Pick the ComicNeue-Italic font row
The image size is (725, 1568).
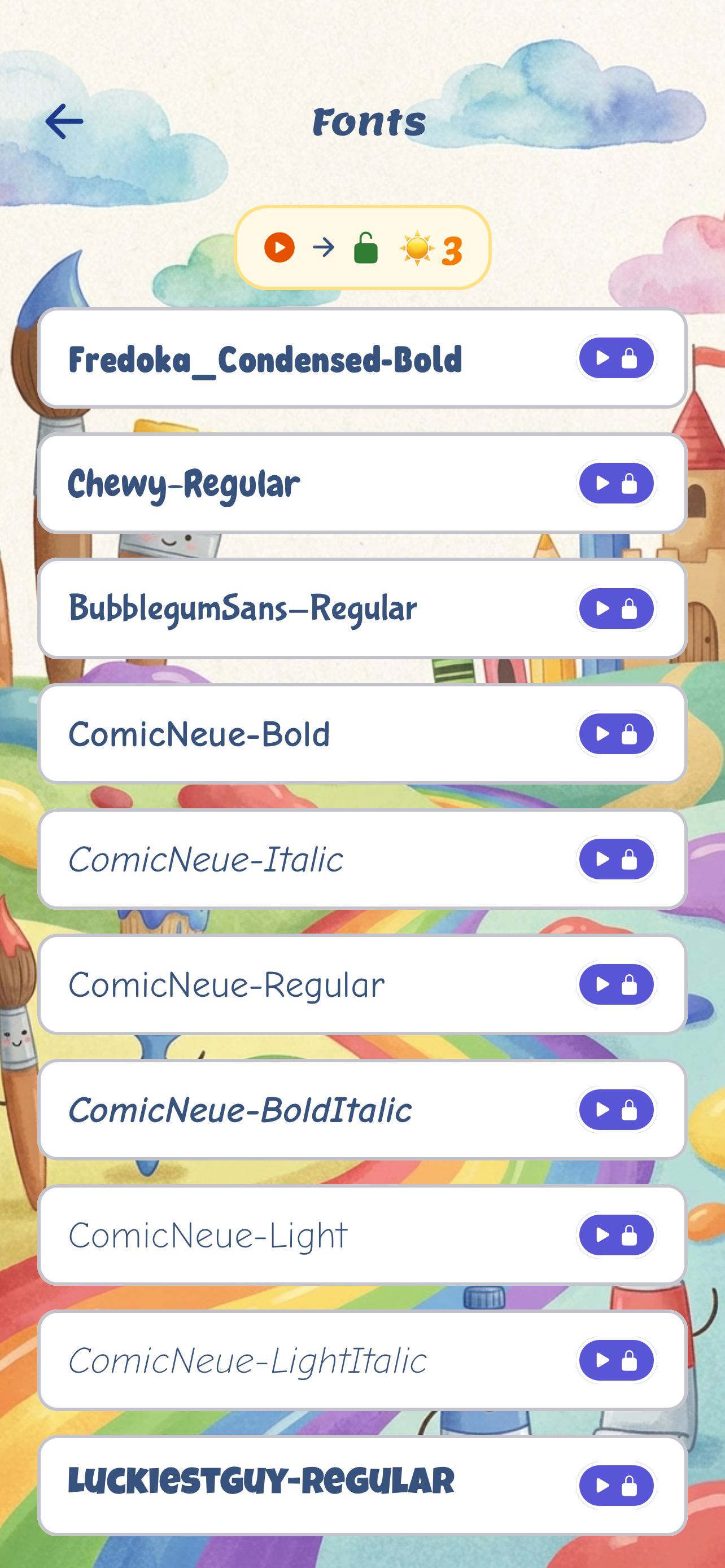coord(362,860)
